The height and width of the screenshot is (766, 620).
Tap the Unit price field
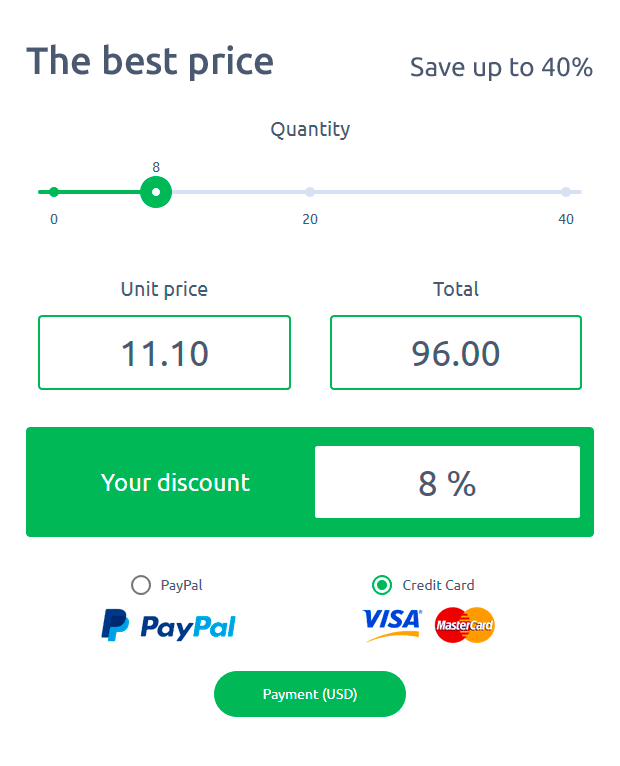(x=164, y=353)
